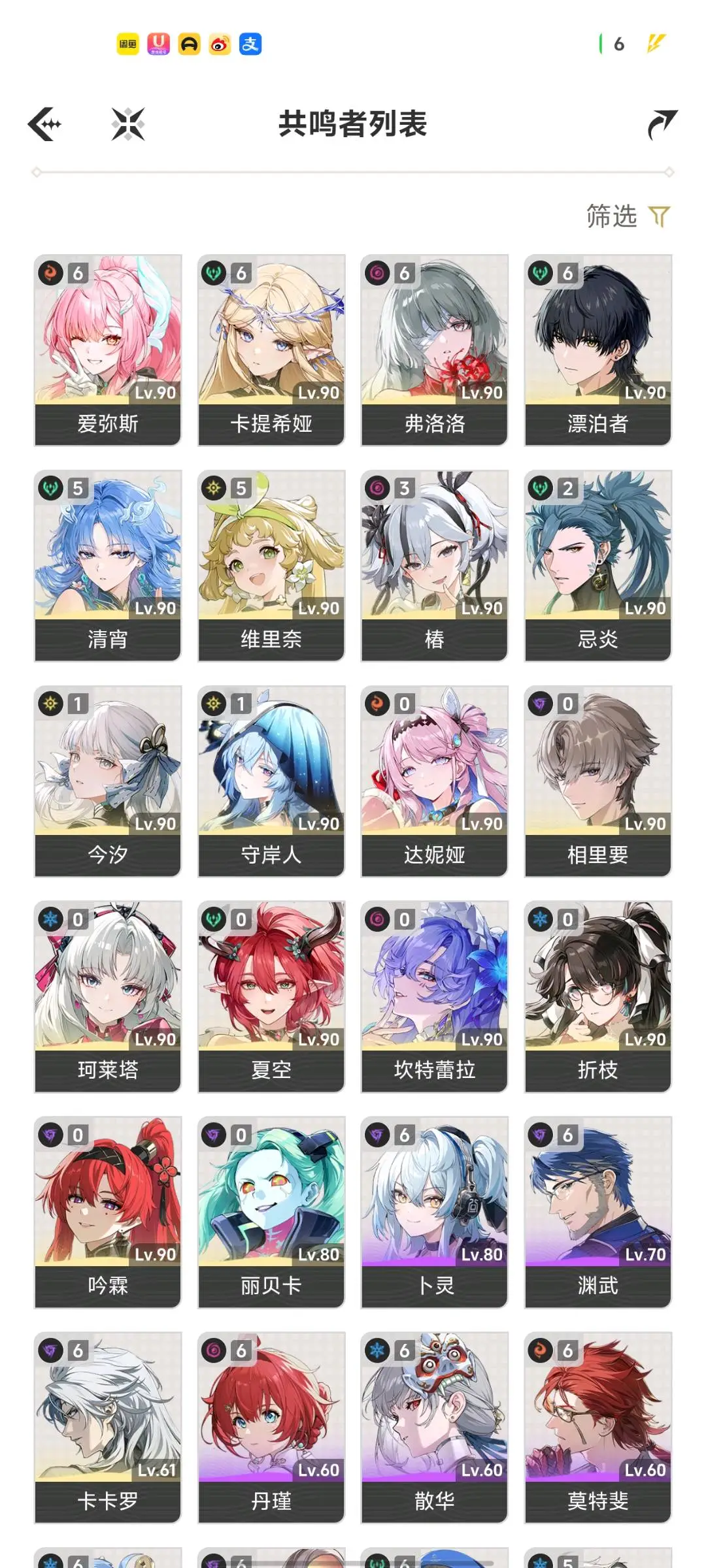Select the 坎特蕾拉 card
Image resolution: width=706 pixels, height=1568 pixels.
click(x=434, y=997)
